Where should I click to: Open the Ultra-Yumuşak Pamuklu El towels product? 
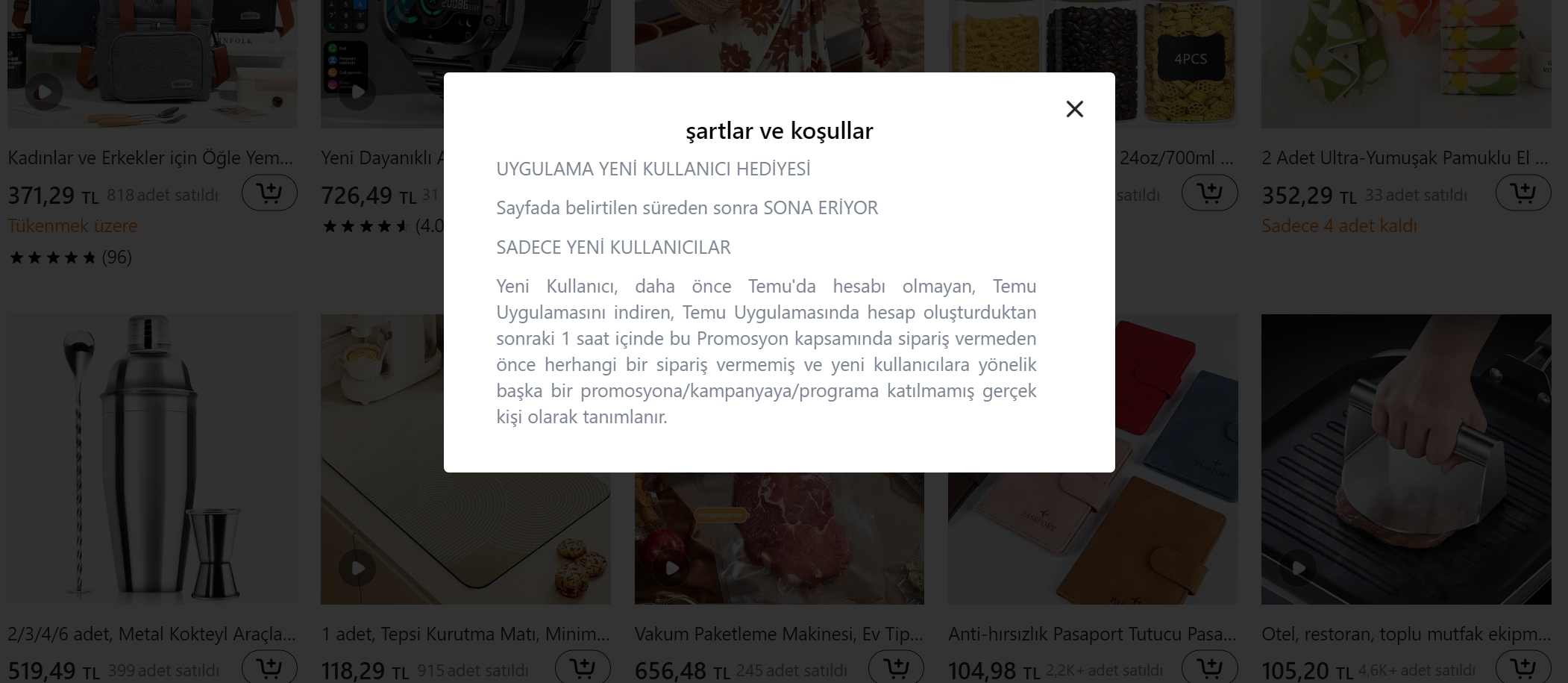pyautogui.click(x=1404, y=158)
